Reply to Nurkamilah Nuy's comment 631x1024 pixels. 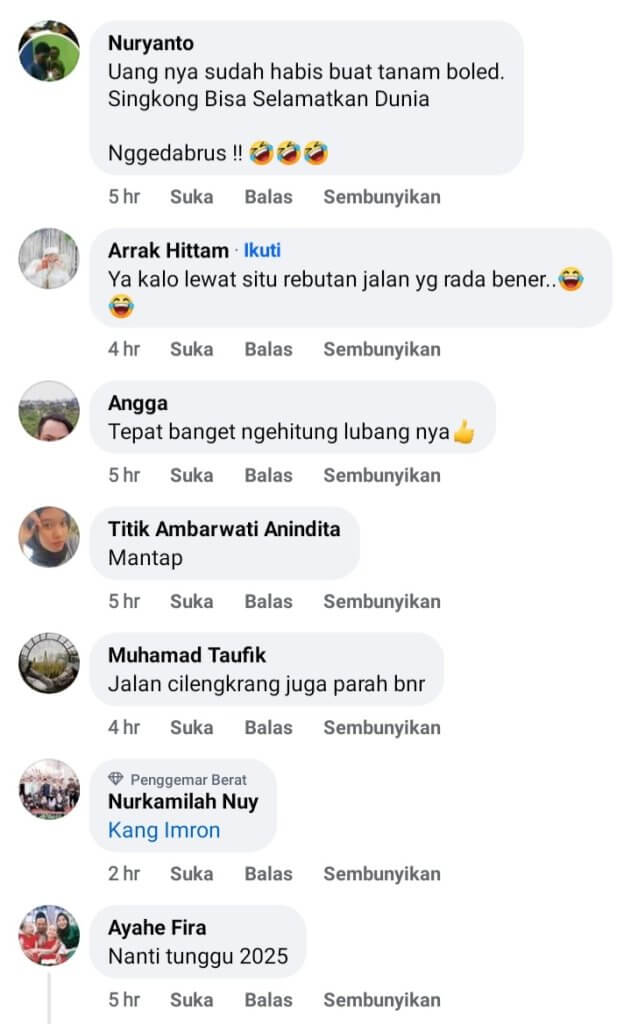(268, 874)
